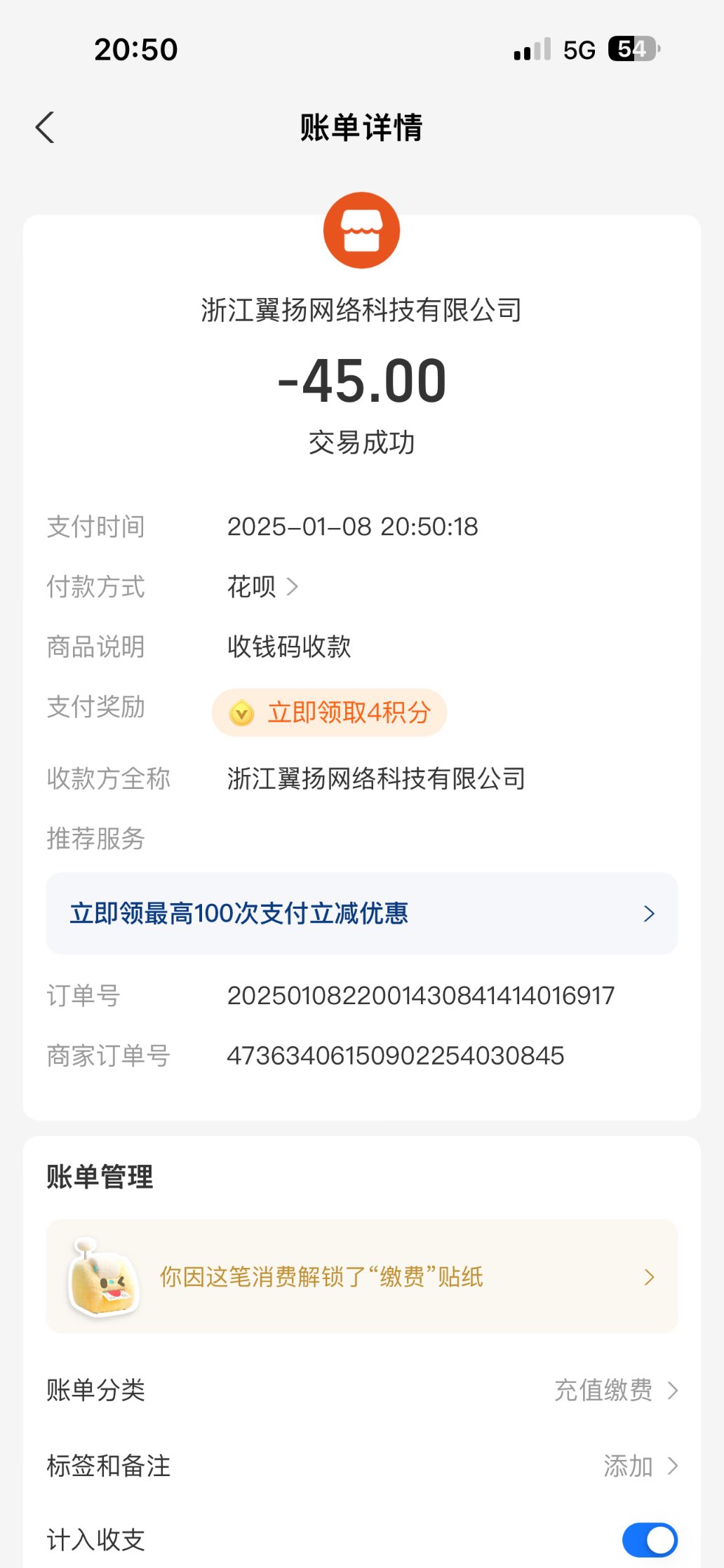Open 立即领最高100次支付立减优惠 offer
This screenshot has width=724, height=1568.
click(362, 913)
